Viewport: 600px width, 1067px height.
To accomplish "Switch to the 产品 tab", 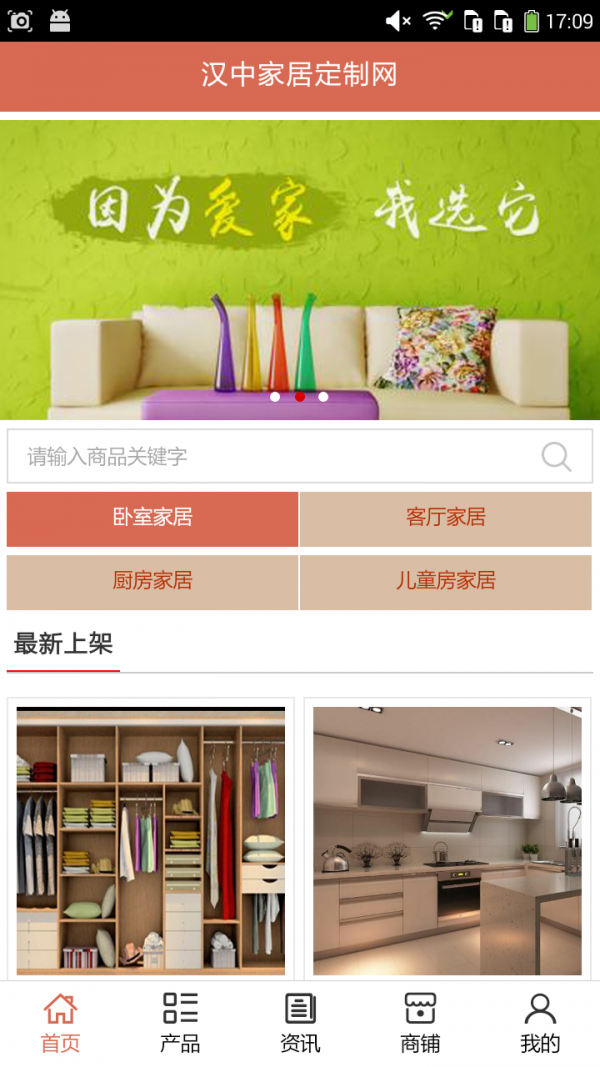I will click(180, 1023).
